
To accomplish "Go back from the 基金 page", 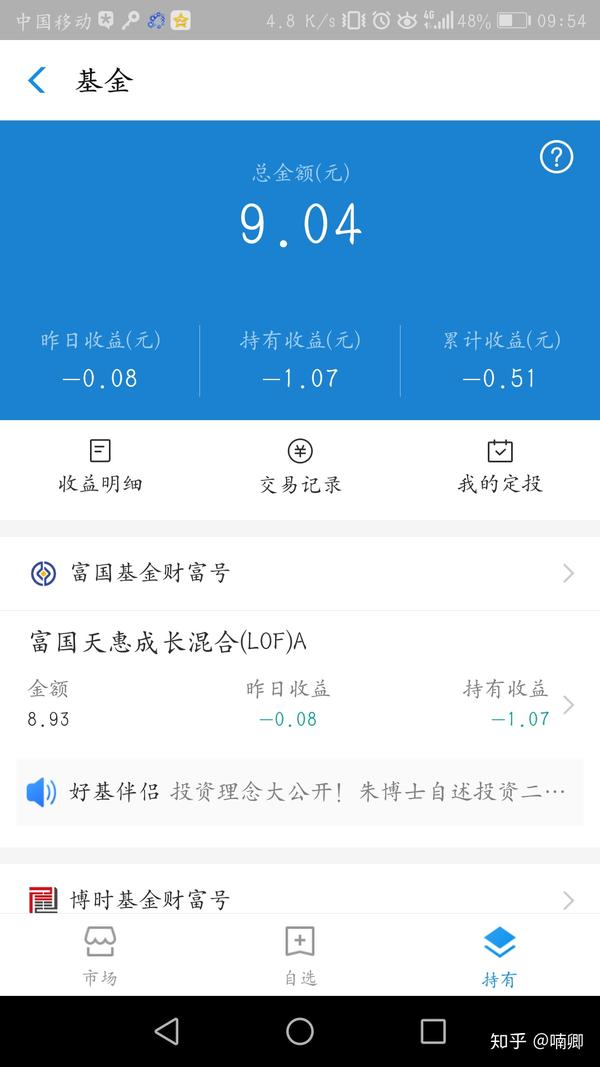I will click(37, 81).
